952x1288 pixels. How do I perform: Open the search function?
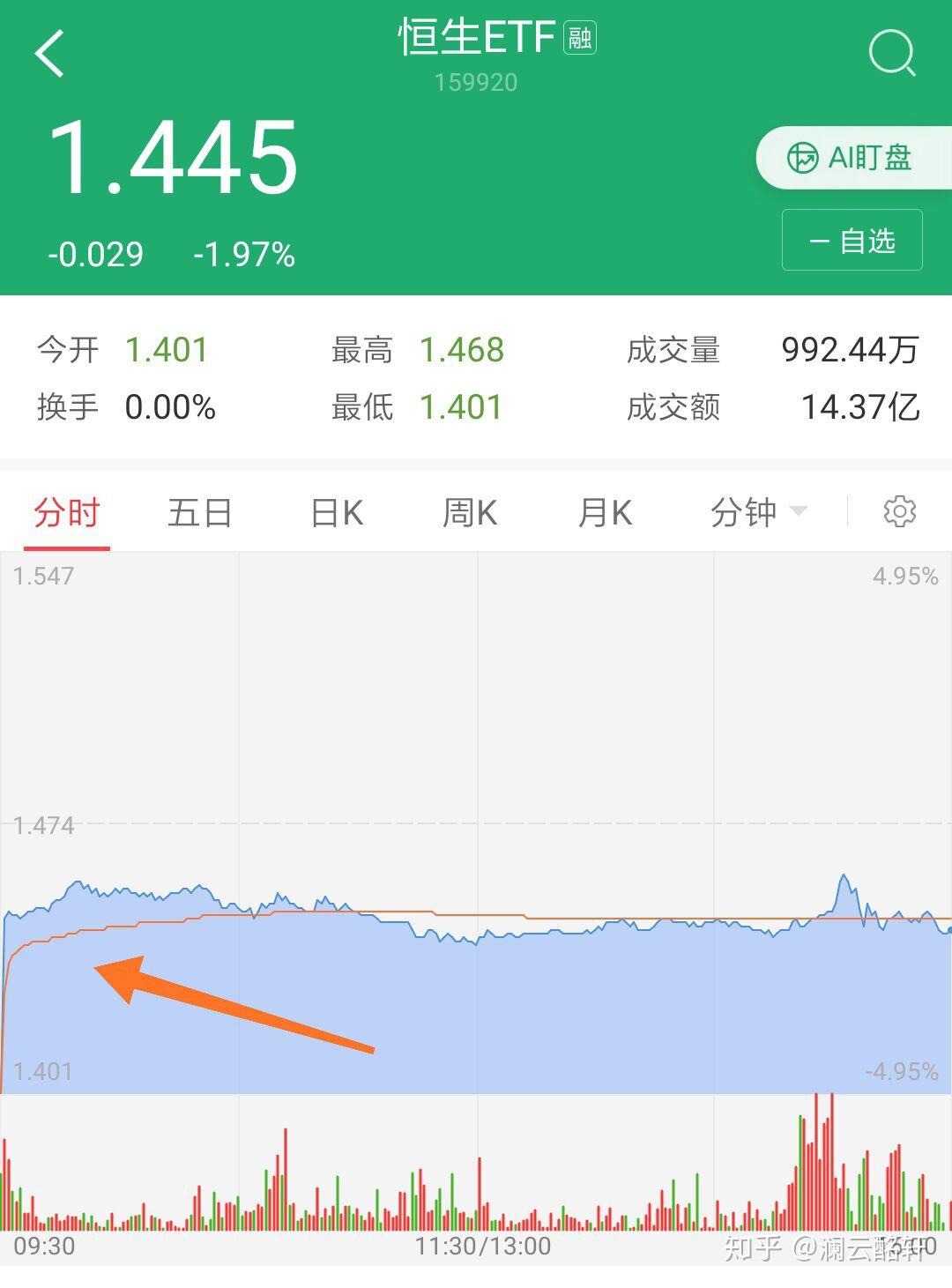coord(892,53)
